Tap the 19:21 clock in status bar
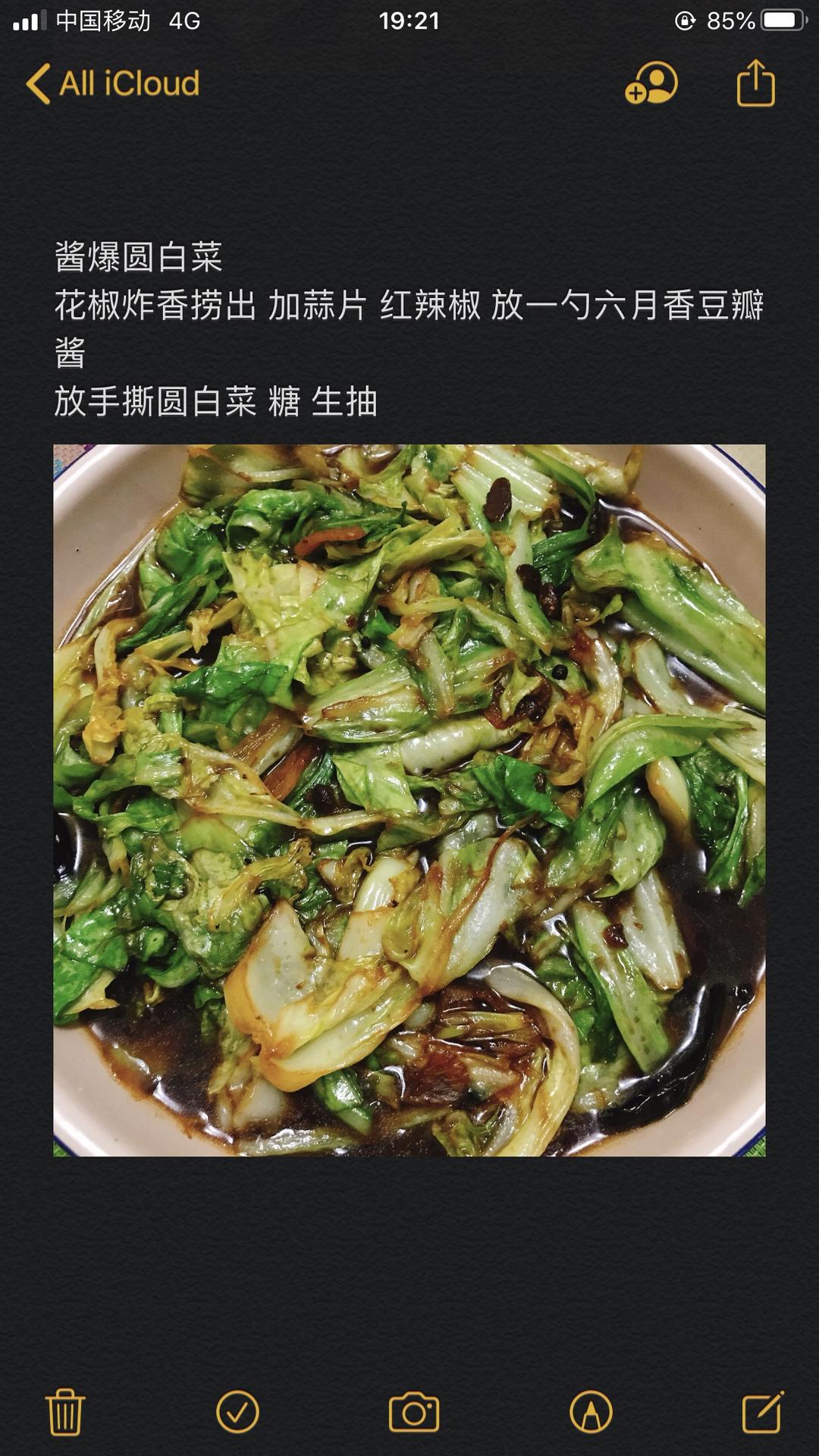This screenshot has height=1456, width=819. tap(409, 20)
